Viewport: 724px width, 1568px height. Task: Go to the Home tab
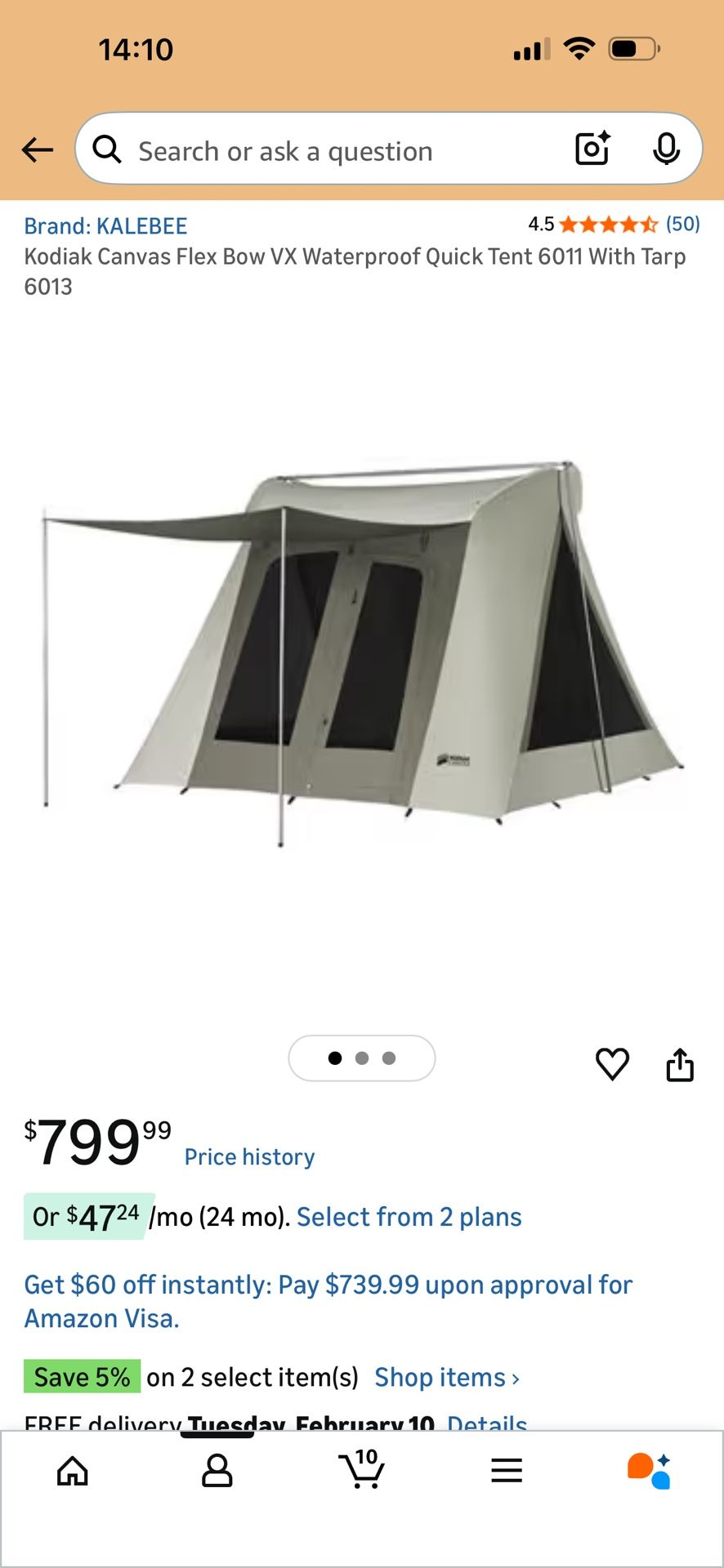click(73, 1471)
